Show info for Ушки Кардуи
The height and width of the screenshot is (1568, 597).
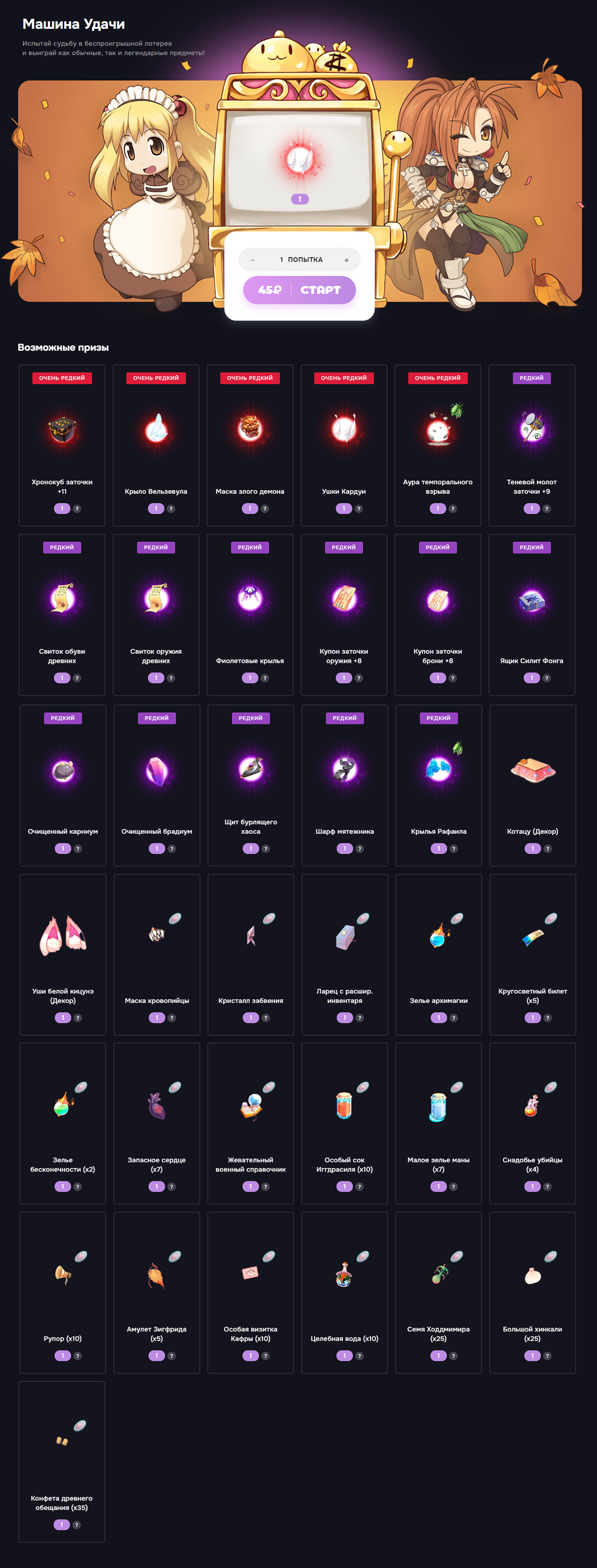359,509
